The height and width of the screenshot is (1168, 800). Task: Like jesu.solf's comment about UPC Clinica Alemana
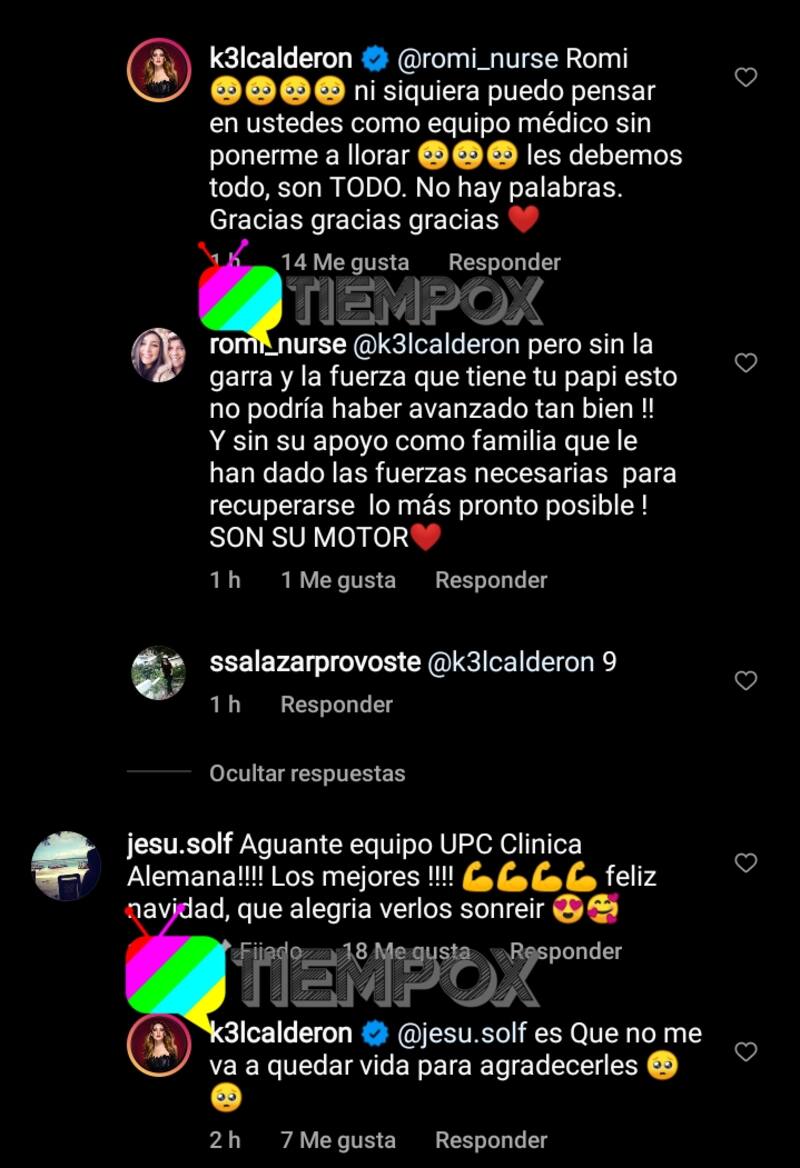click(746, 862)
